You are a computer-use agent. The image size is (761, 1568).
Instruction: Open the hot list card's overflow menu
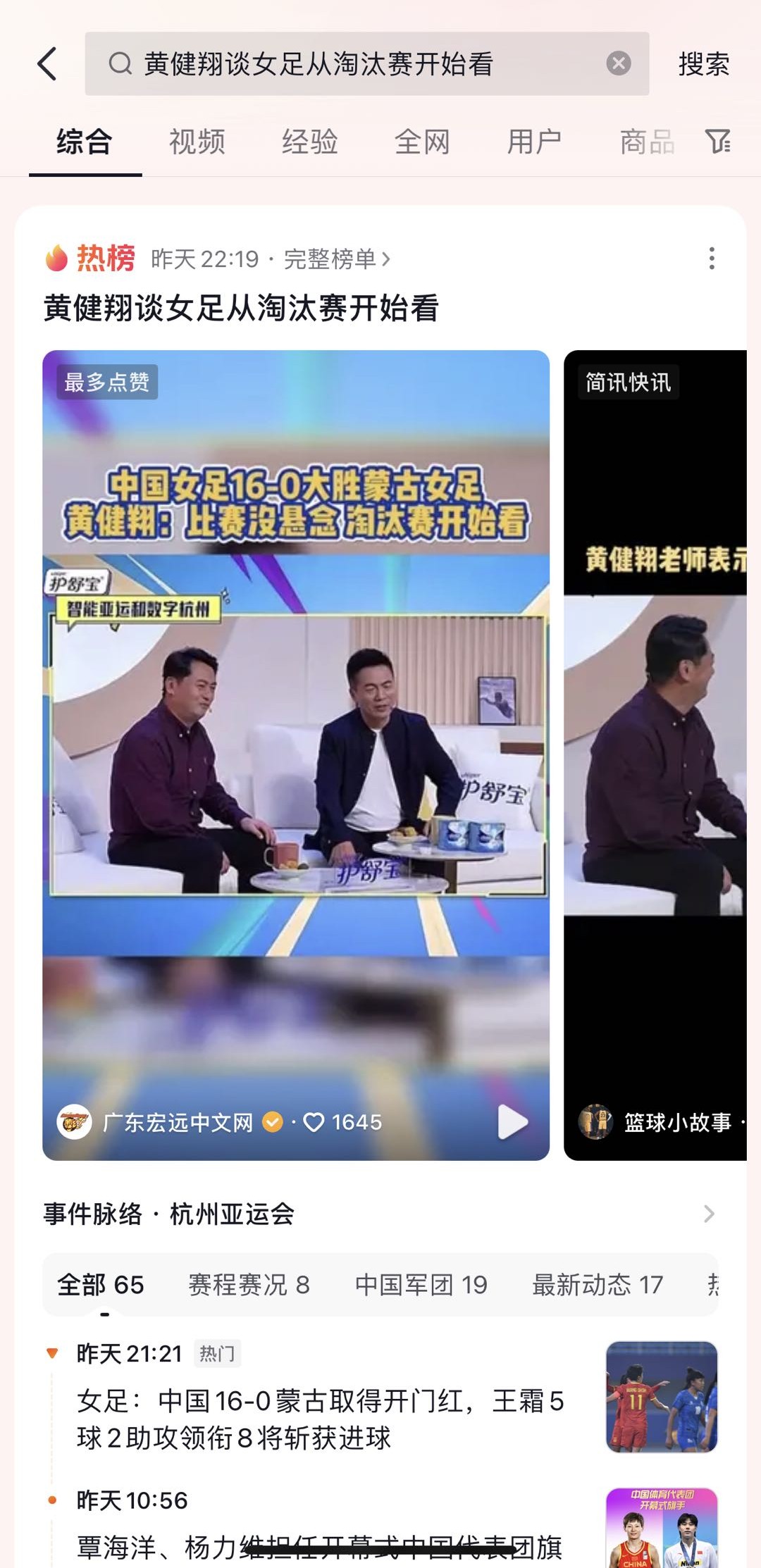click(x=712, y=259)
